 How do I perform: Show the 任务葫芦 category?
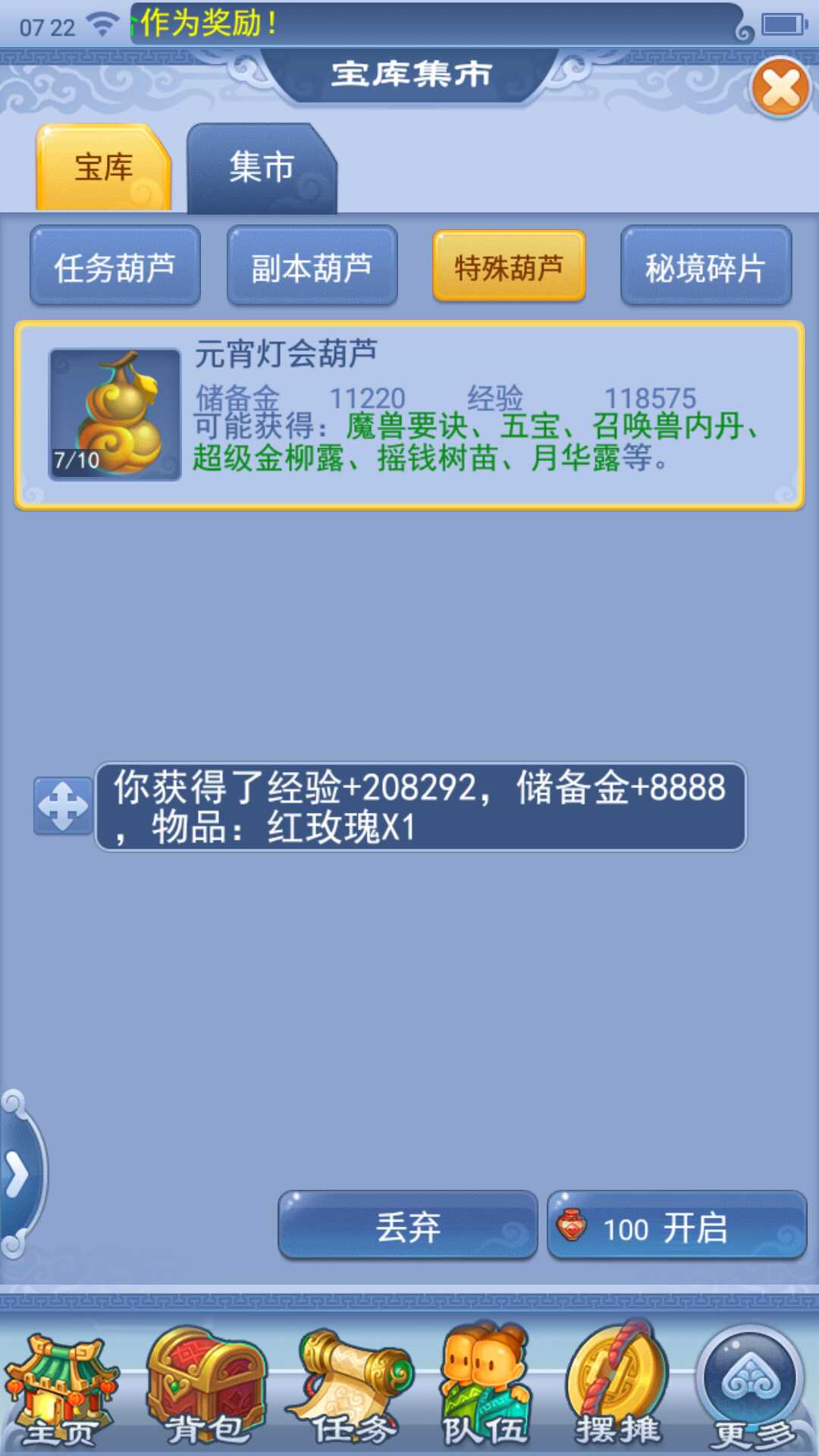point(115,267)
